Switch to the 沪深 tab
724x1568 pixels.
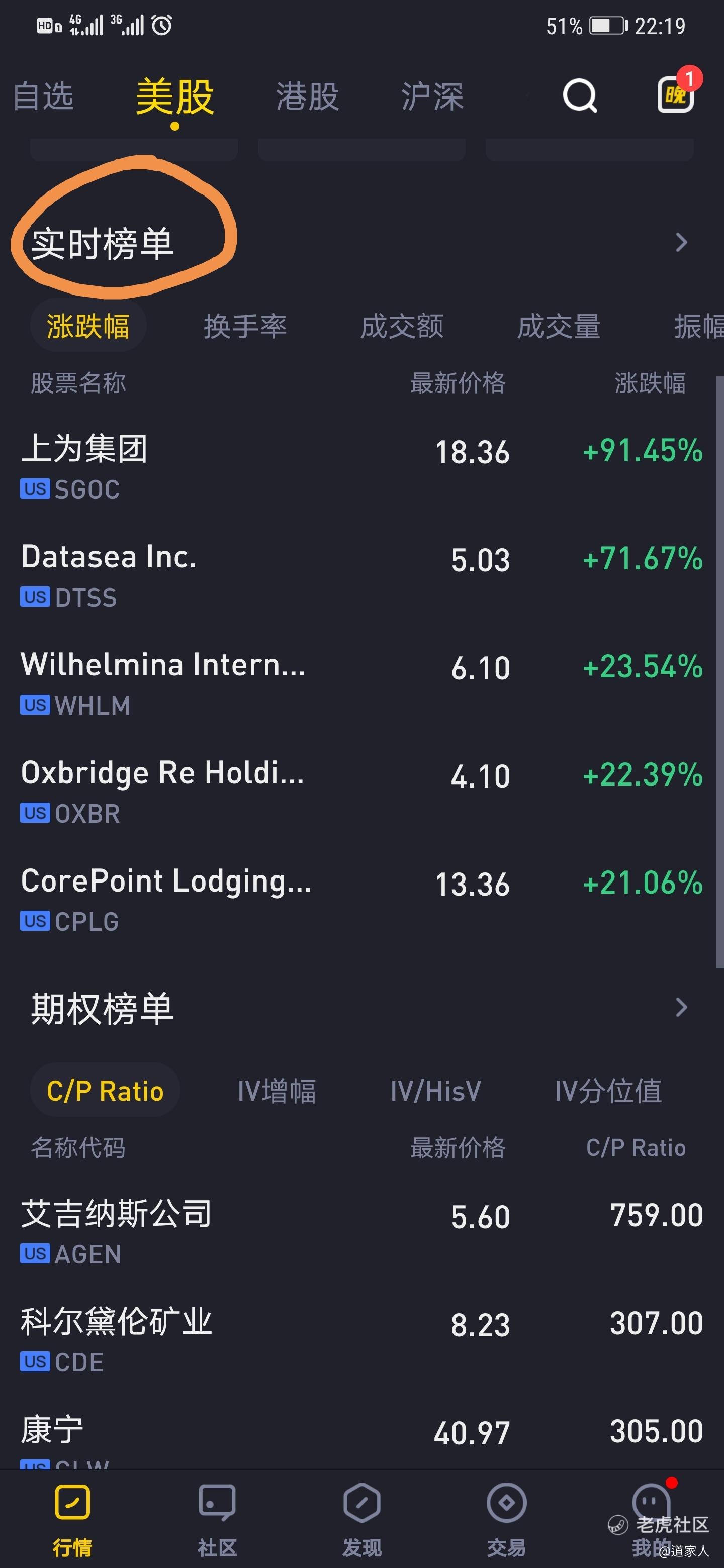(432, 96)
